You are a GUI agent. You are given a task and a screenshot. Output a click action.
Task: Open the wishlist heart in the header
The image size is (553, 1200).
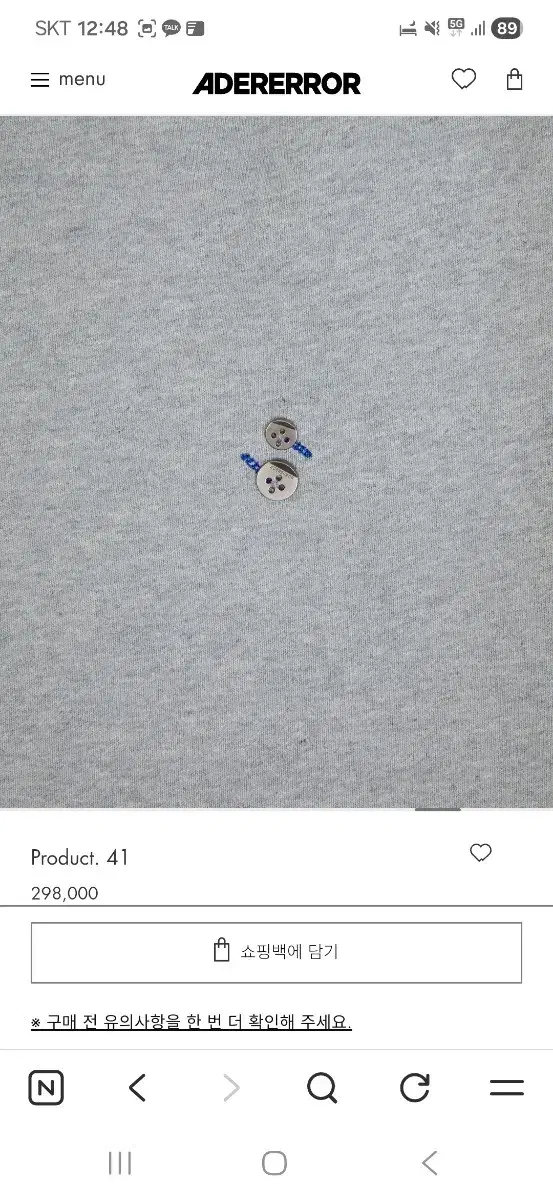point(464,80)
